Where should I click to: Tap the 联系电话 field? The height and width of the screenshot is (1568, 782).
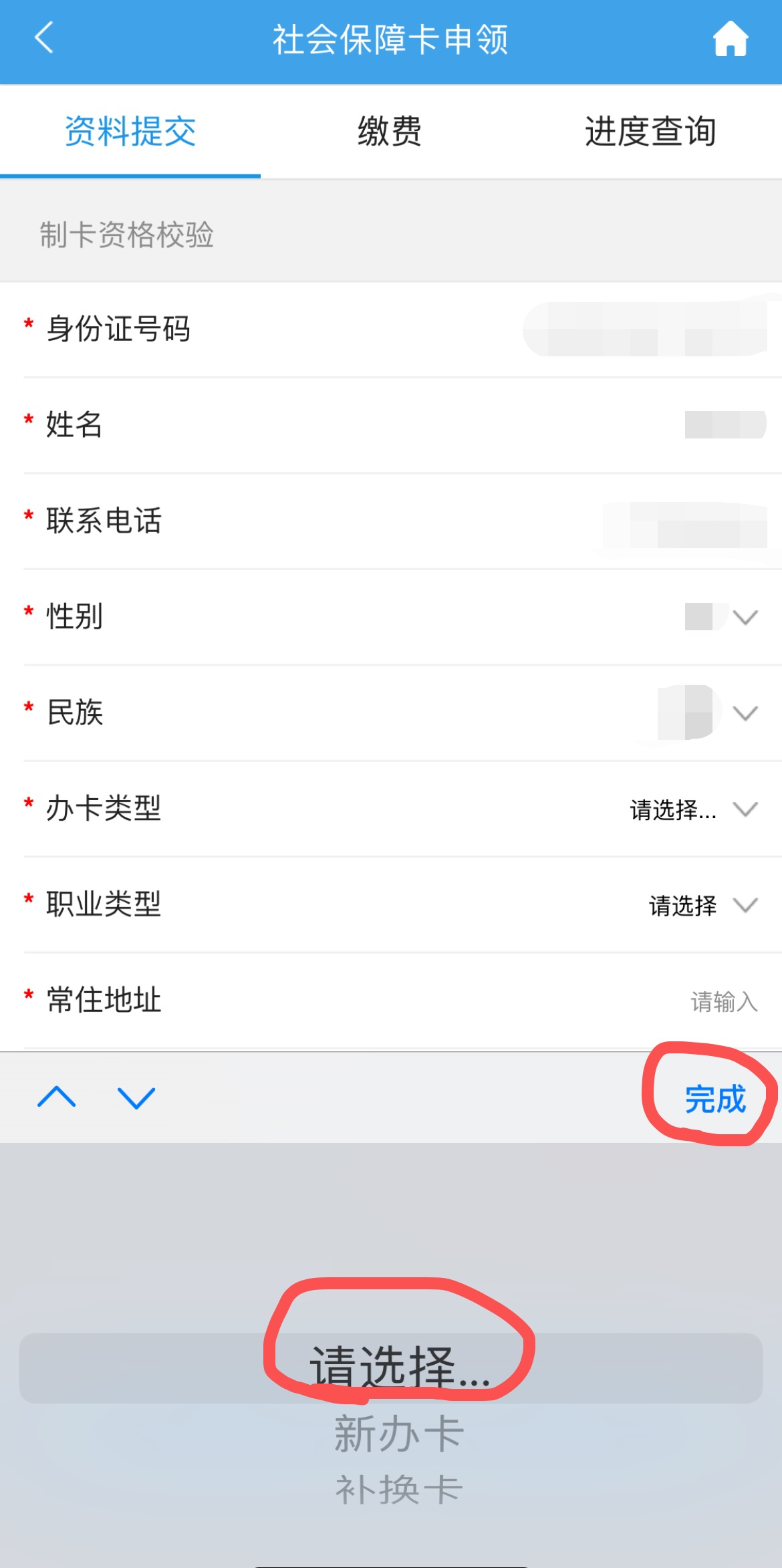click(x=391, y=521)
